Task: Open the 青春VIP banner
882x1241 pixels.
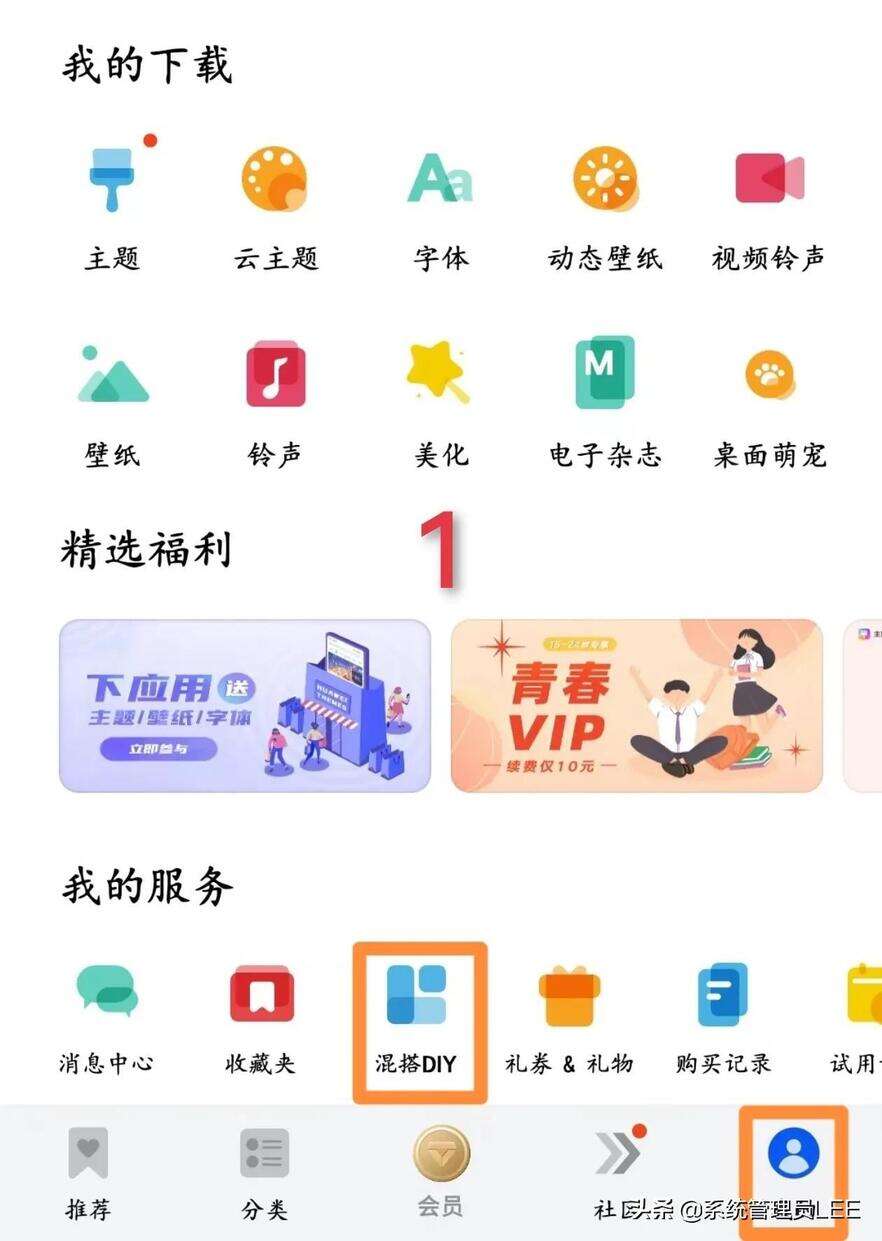Action: [x=637, y=705]
